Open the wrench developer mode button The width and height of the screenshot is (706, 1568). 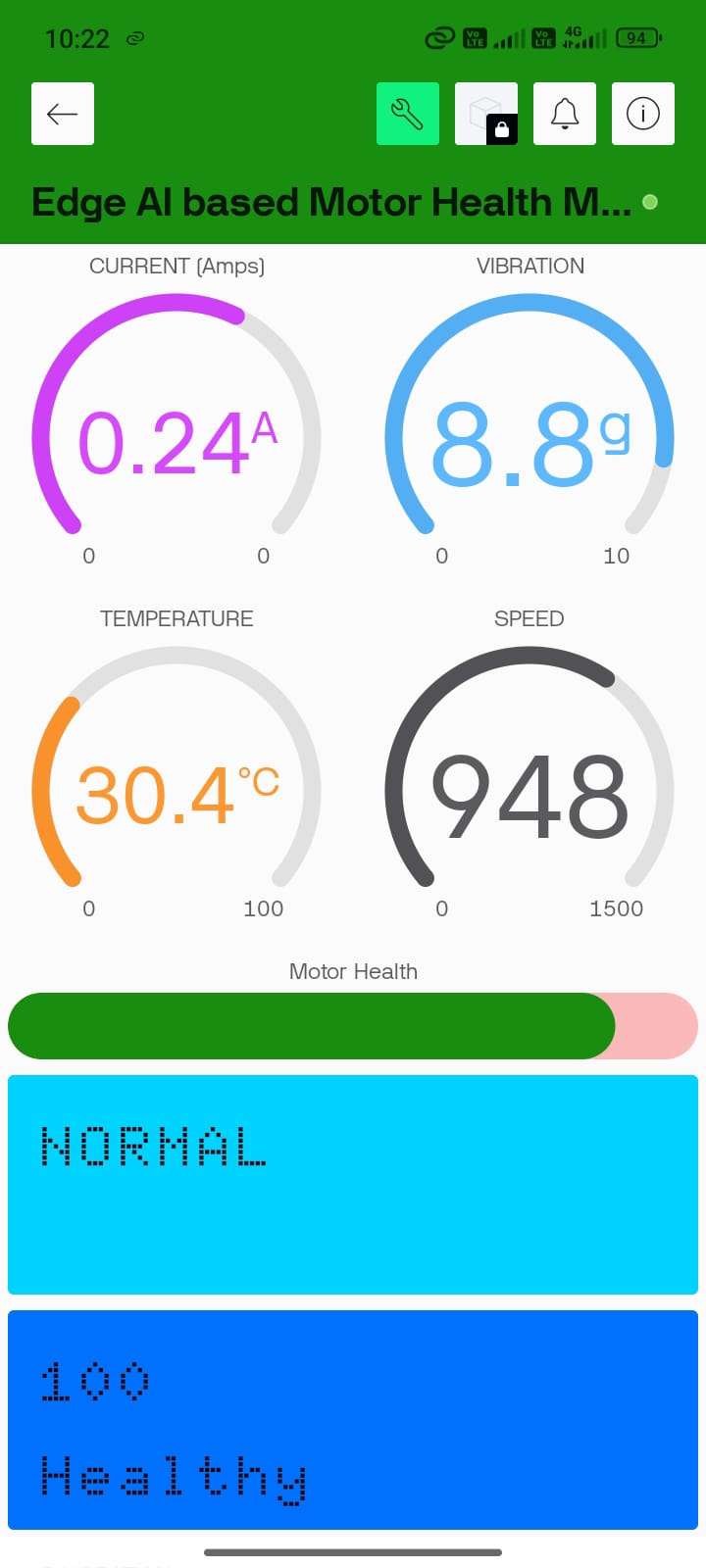407,114
